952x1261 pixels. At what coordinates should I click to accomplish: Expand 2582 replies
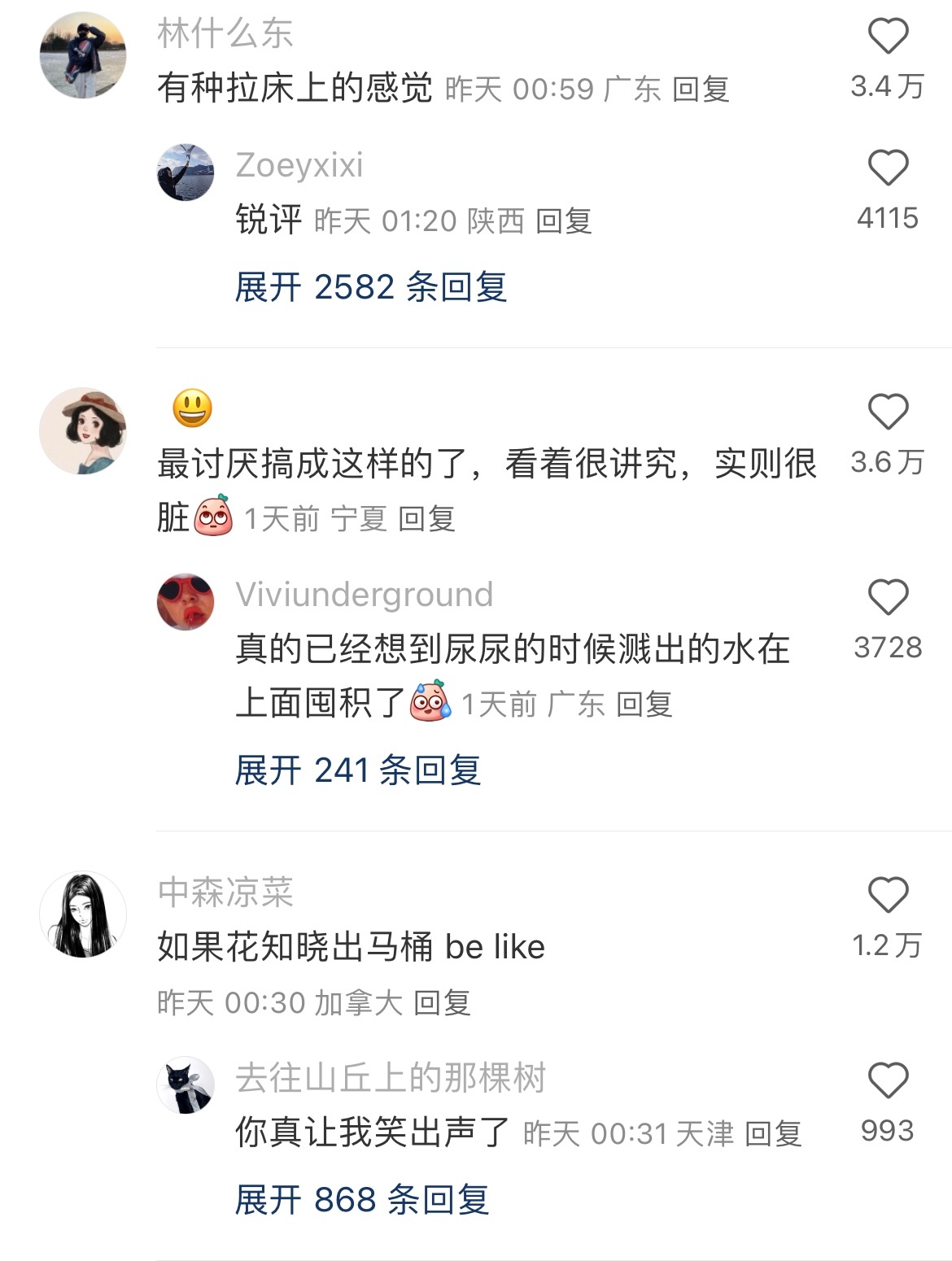[370, 287]
